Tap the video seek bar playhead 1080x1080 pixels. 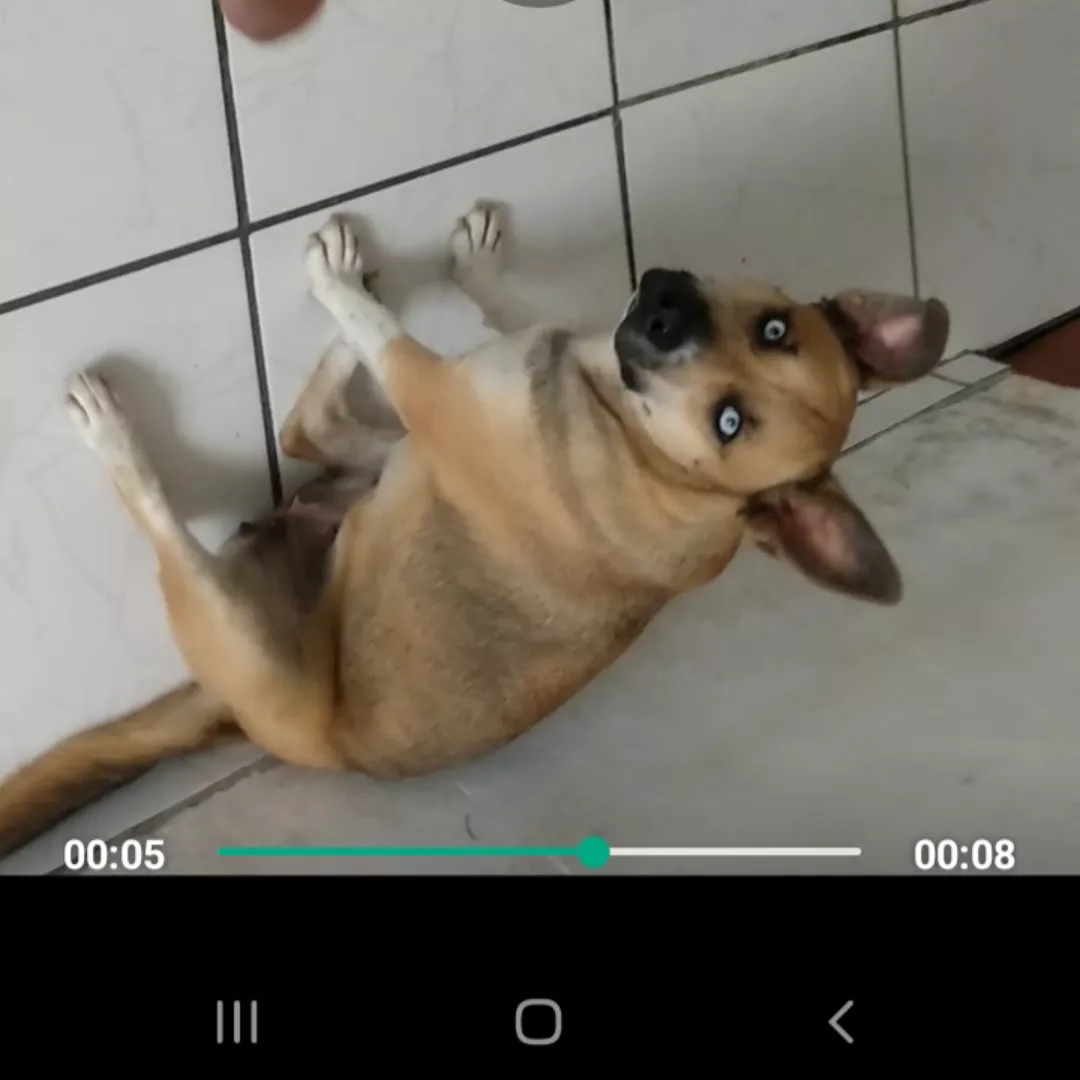point(594,852)
